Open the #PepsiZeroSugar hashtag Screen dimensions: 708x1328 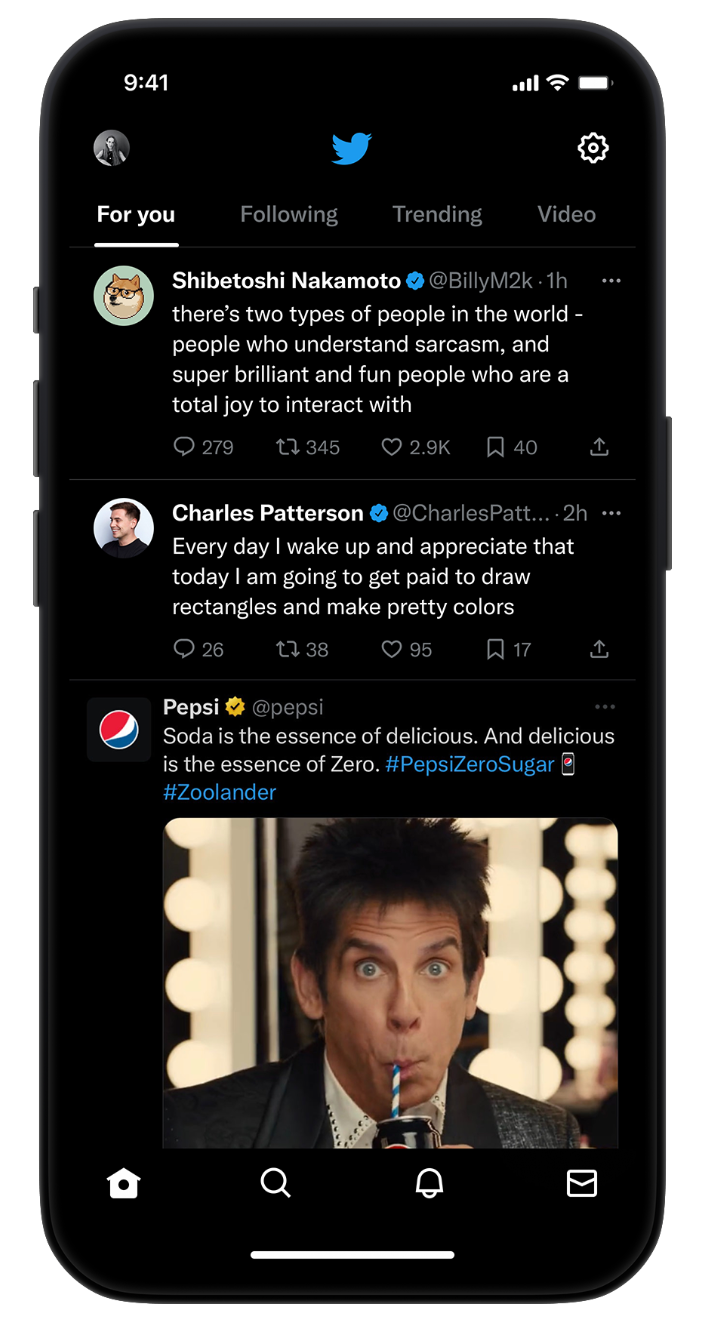click(x=469, y=765)
